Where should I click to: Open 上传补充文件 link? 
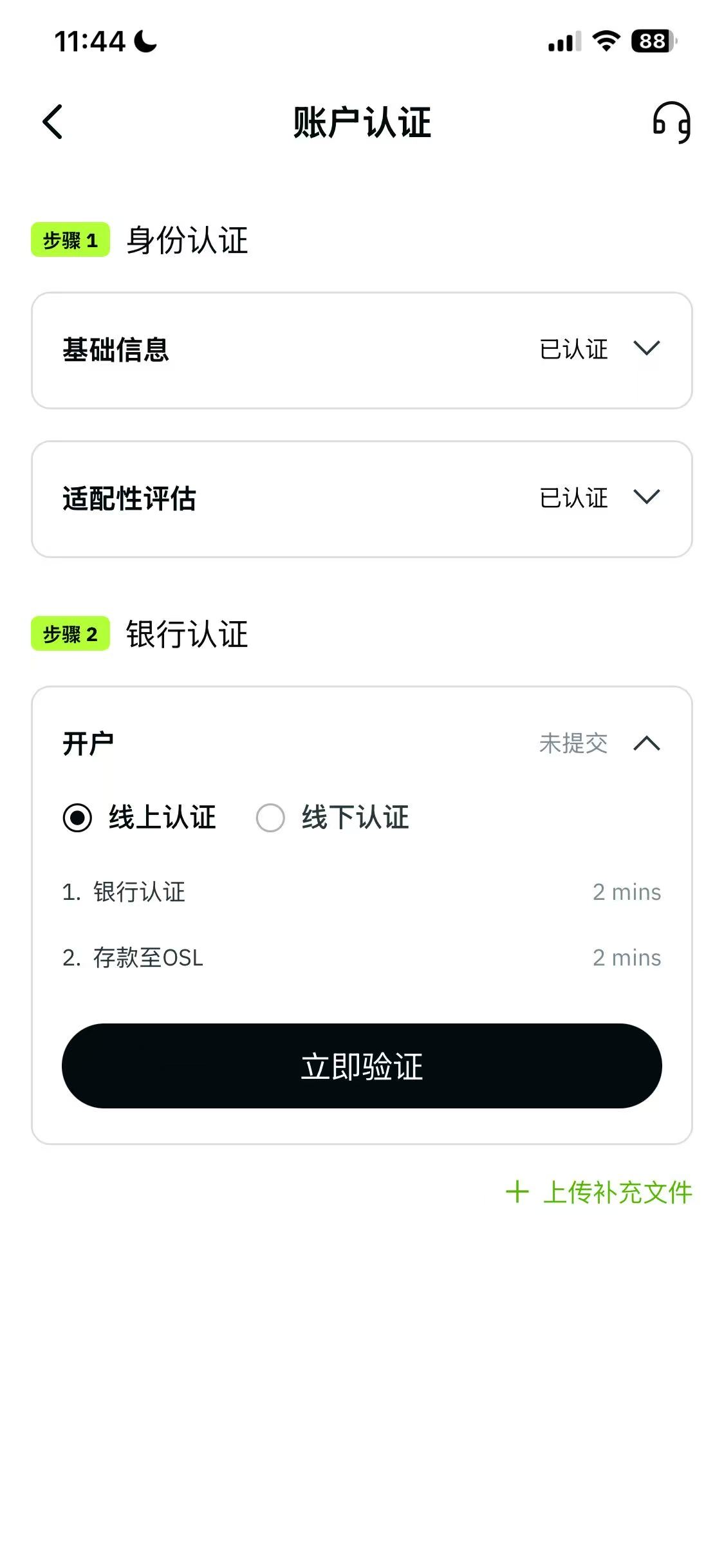(600, 1192)
